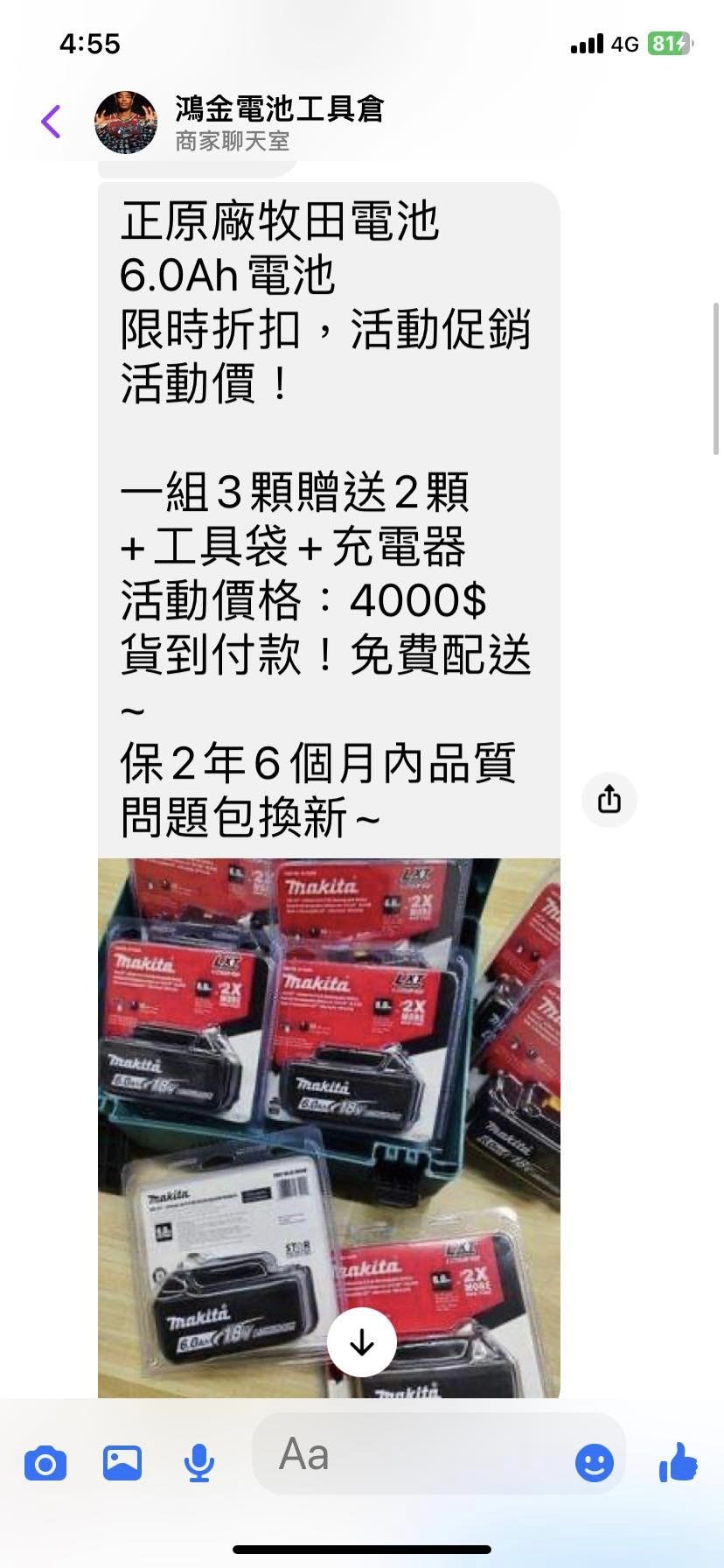The width and height of the screenshot is (724, 1568).
Task: Open the photo gallery picker
Action: [122, 1463]
